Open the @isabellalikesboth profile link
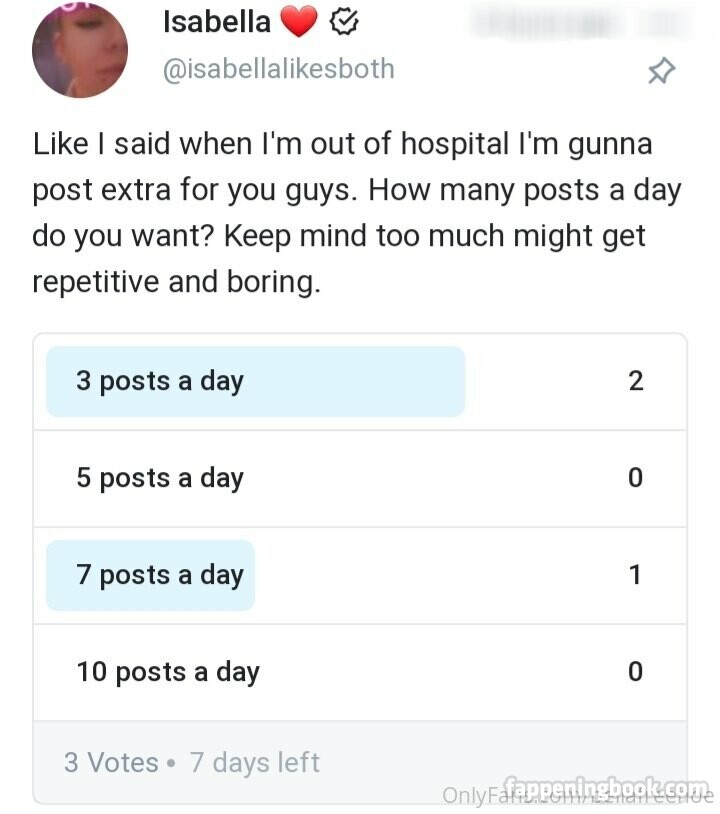 [x=279, y=69]
